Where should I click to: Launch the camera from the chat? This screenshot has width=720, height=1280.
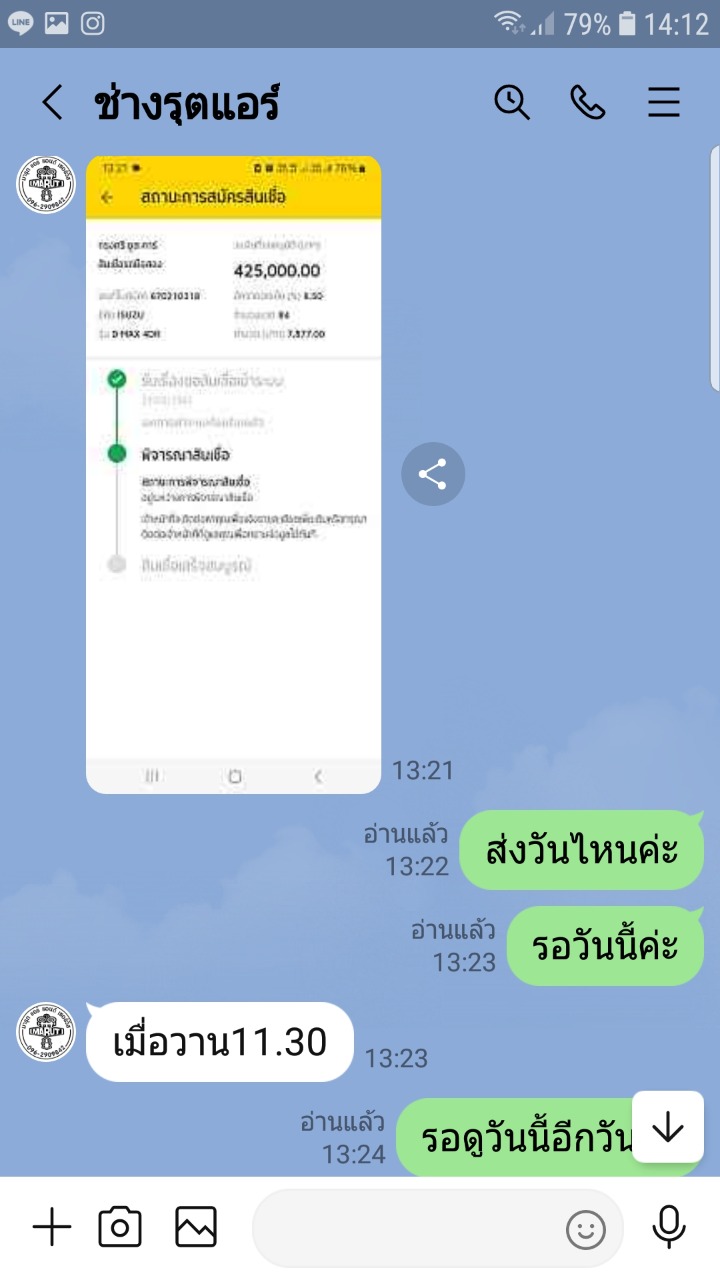(119, 1227)
